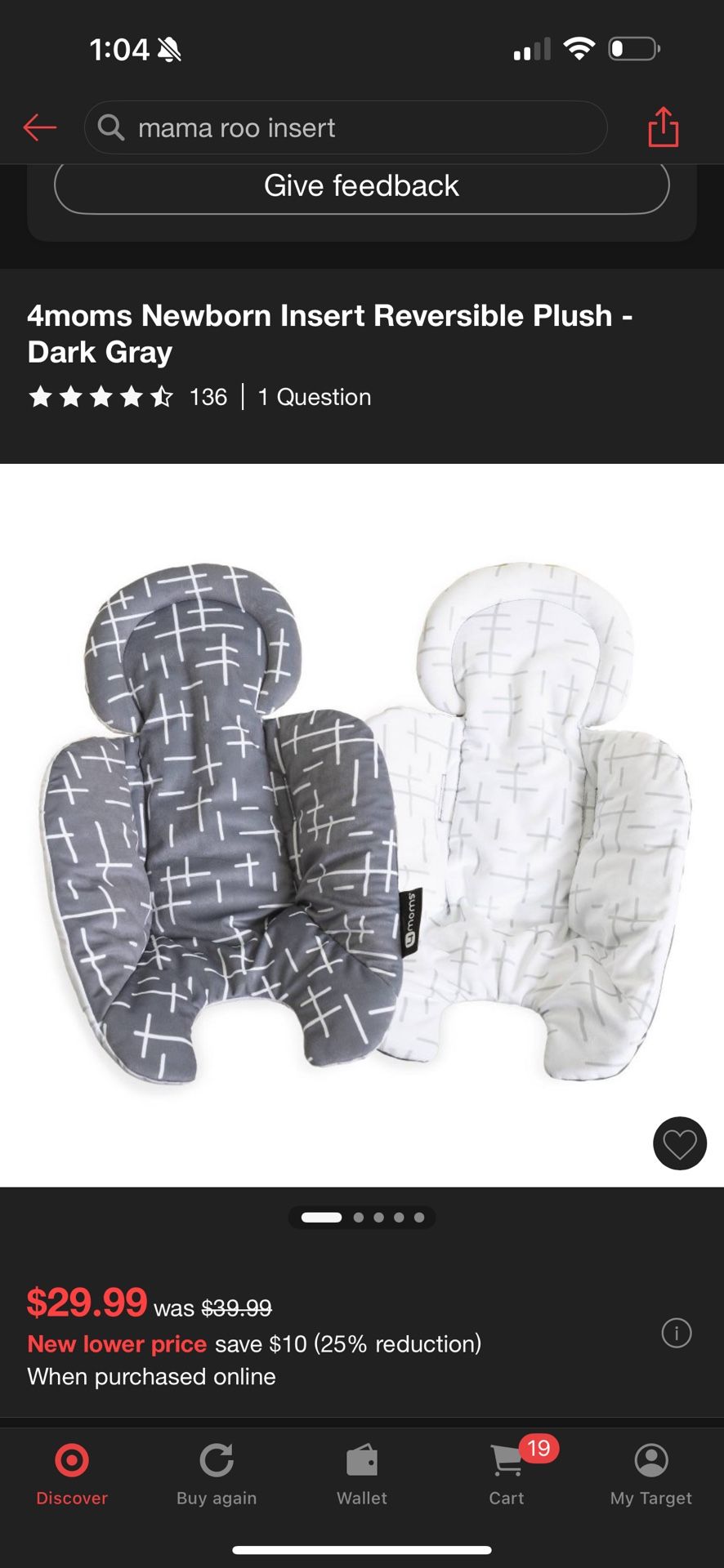Tap the Give feedback button
This screenshot has width=724, height=1568.
tap(361, 186)
